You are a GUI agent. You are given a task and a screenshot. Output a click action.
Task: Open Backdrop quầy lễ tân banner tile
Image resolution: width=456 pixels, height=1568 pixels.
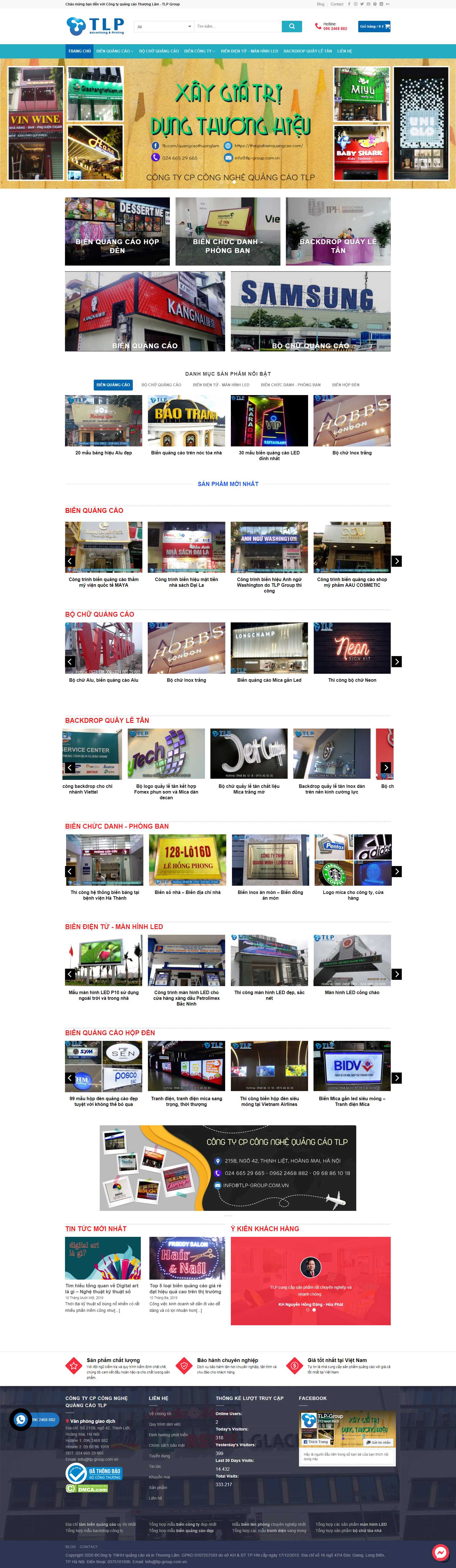(x=338, y=231)
